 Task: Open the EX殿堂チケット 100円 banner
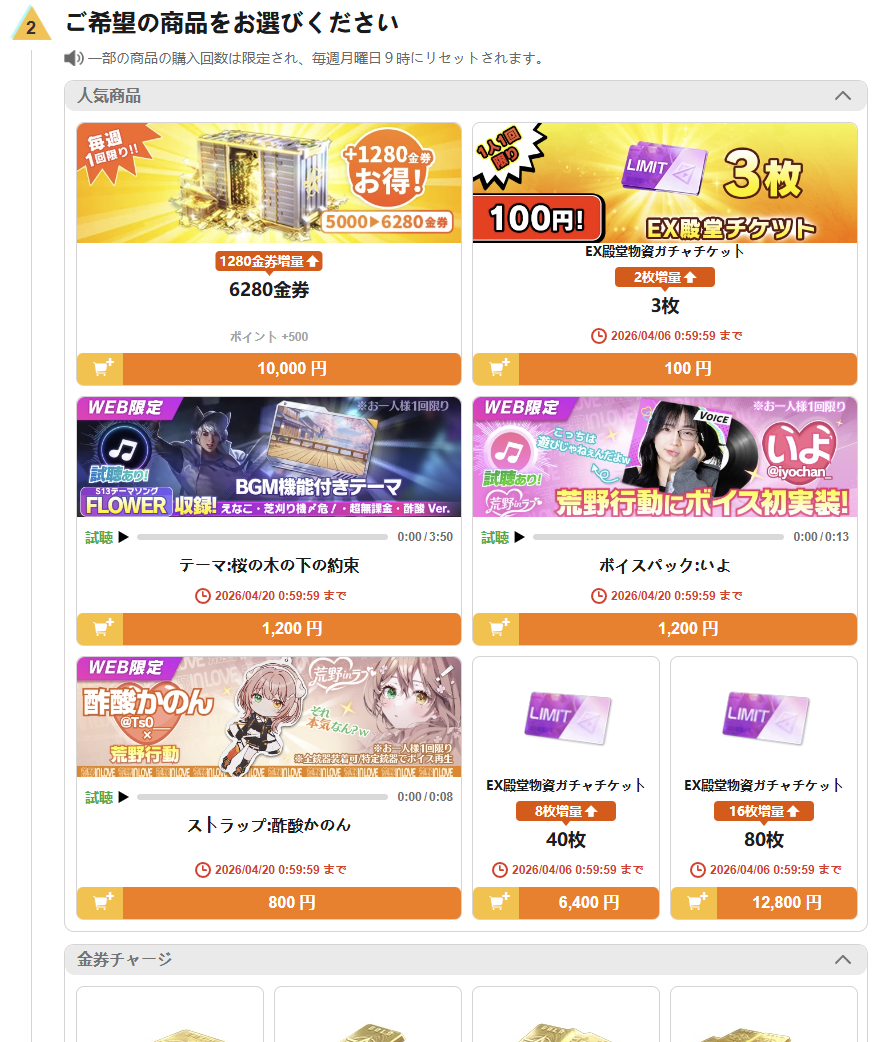665,183
